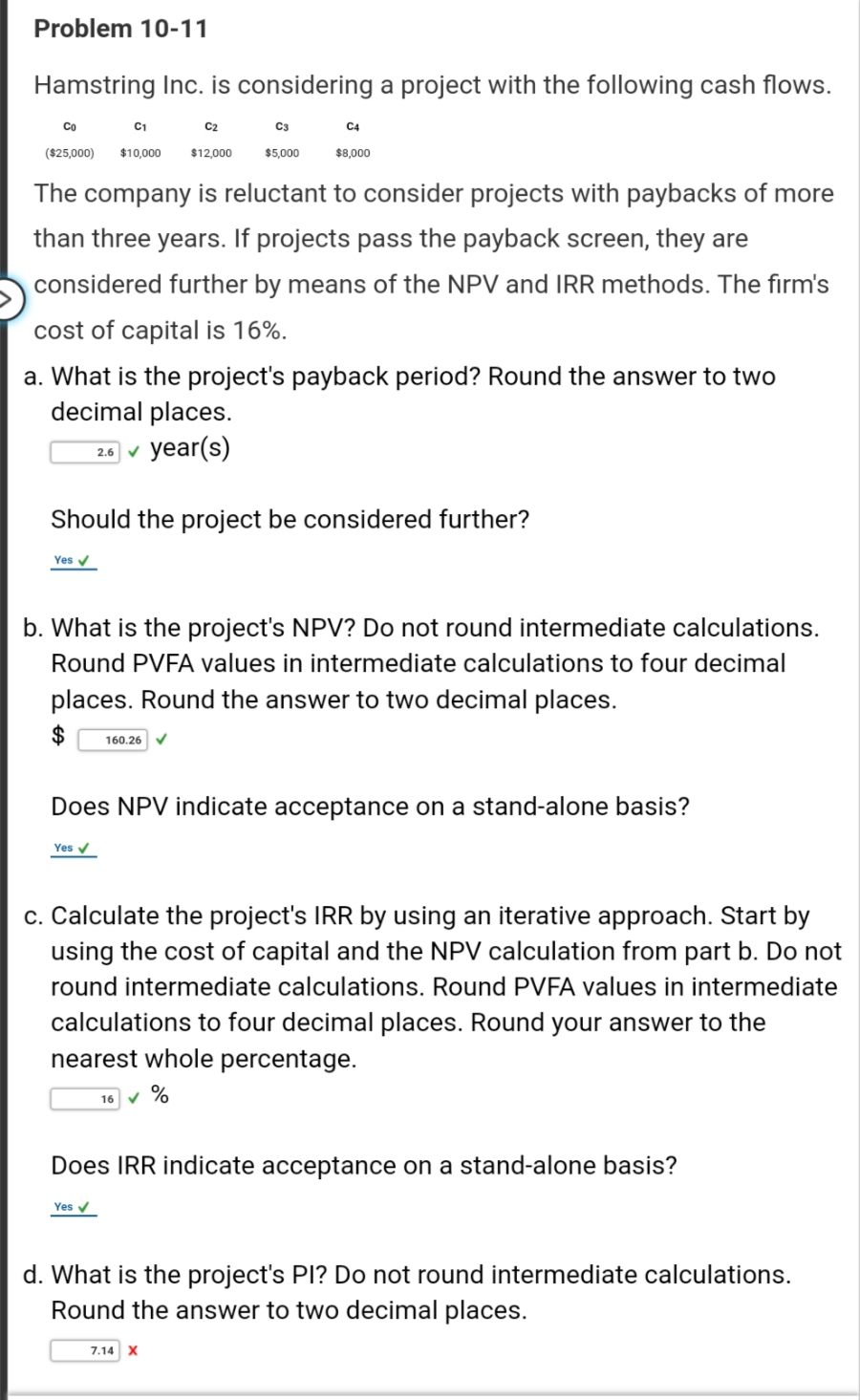Edit the IRR percentage answer field

point(85,1099)
